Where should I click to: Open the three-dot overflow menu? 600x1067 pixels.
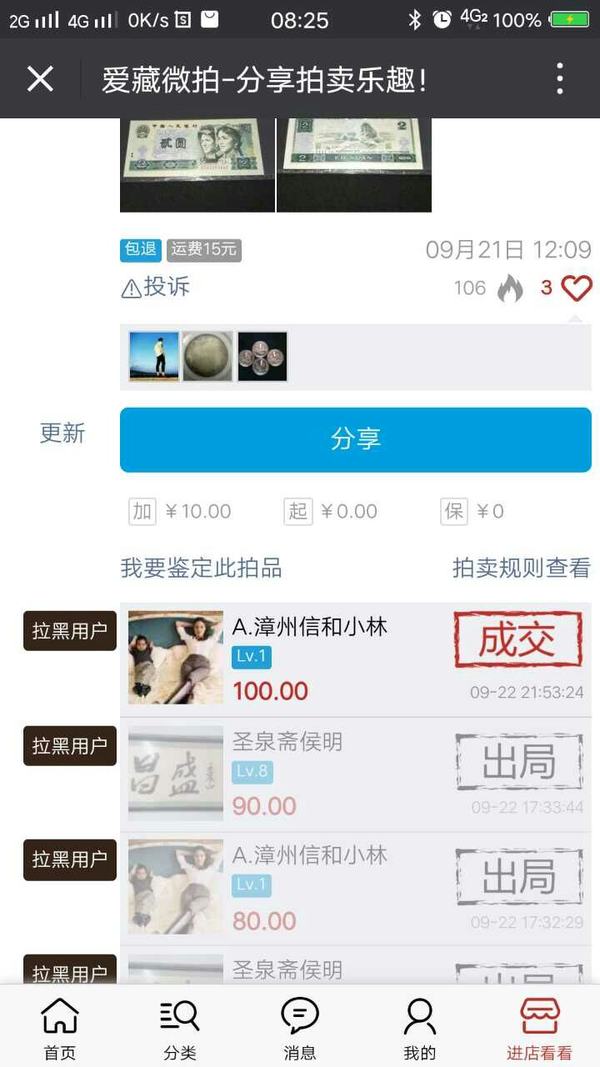point(559,79)
